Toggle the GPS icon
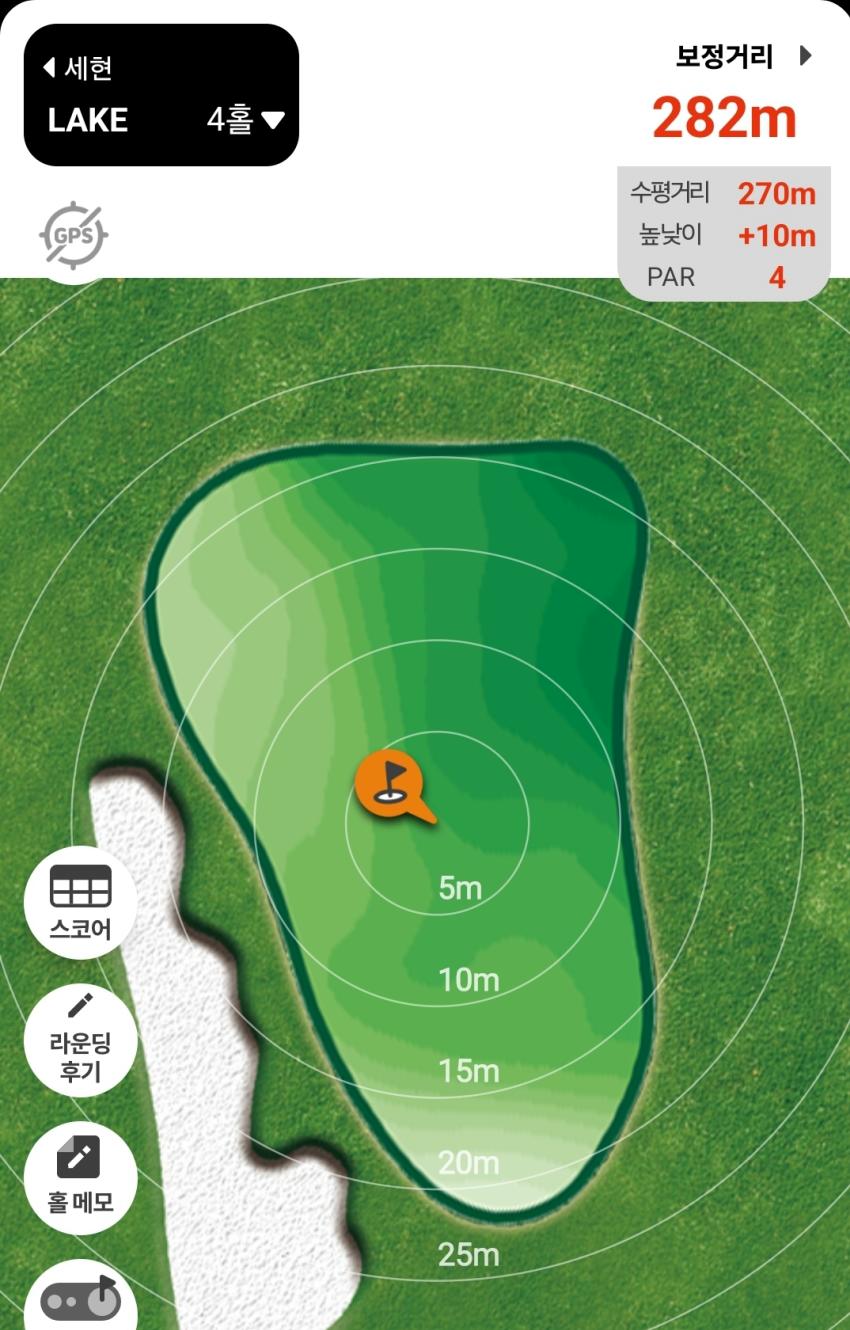This screenshot has width=850, height=1330. pyautogui.click(x=73, y=236)
